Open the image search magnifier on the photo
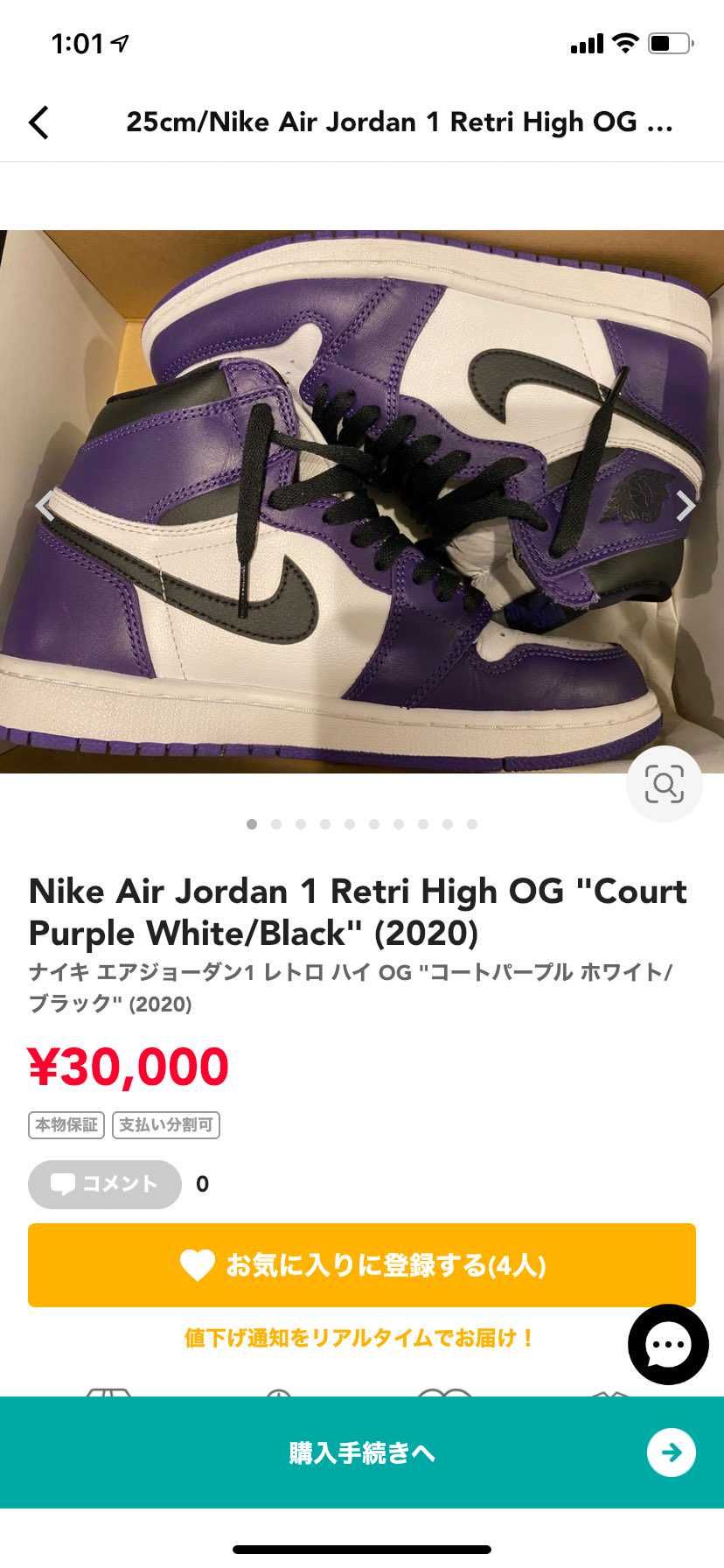 click(665, 784)
